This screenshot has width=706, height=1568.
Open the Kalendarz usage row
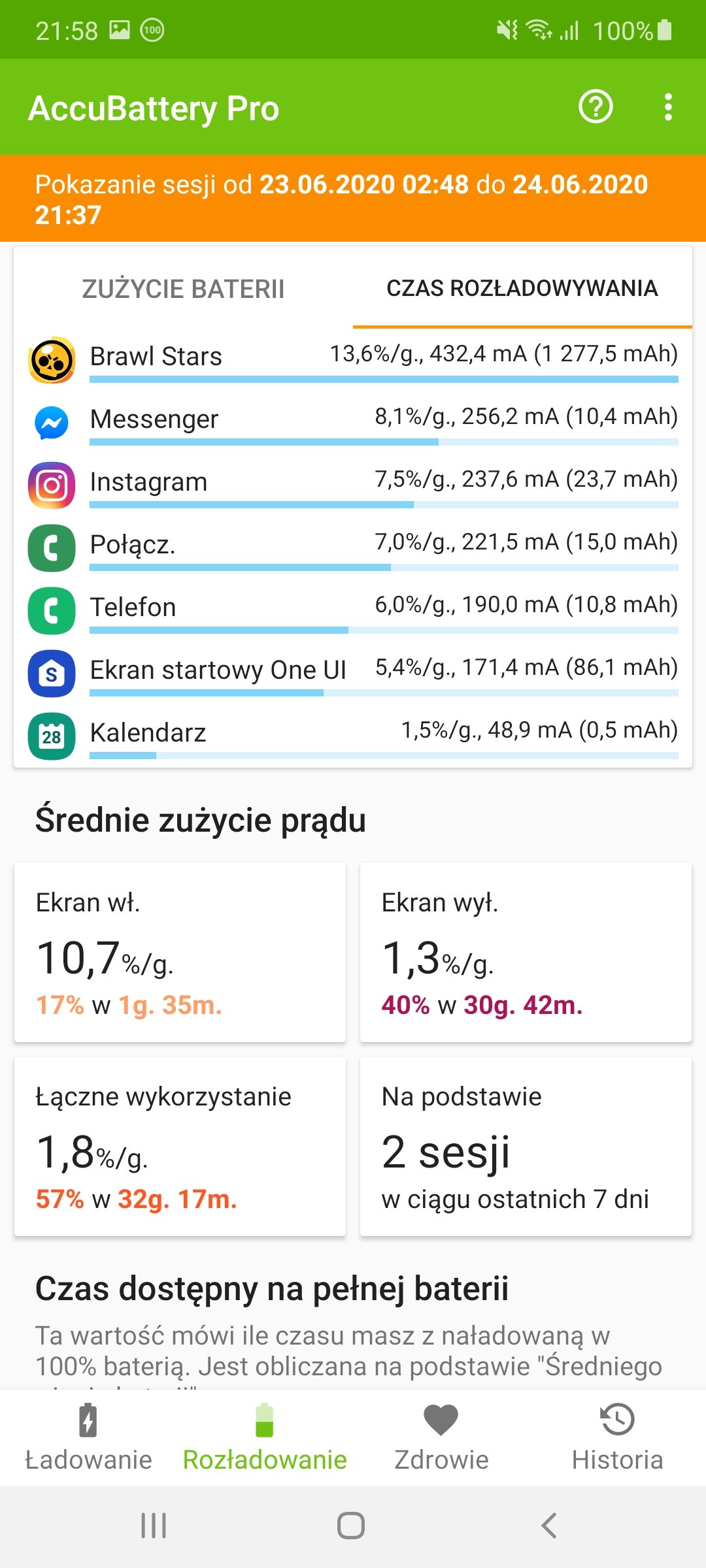click(x=353, y=735)
